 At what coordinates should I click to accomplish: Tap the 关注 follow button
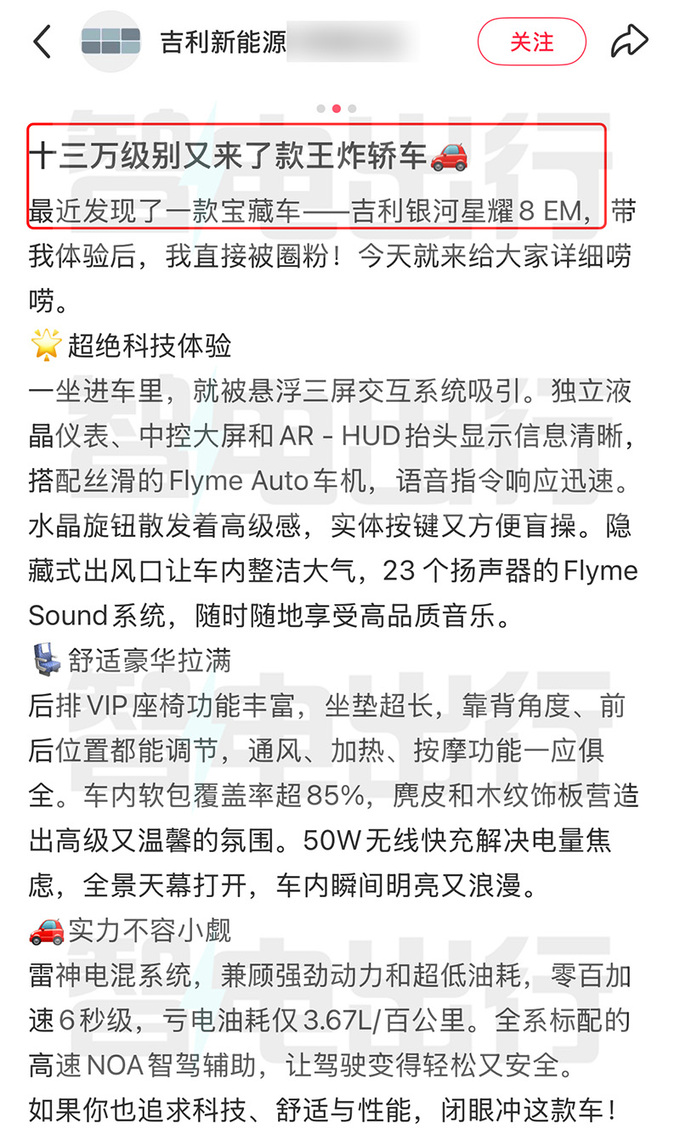coord(531,42)
